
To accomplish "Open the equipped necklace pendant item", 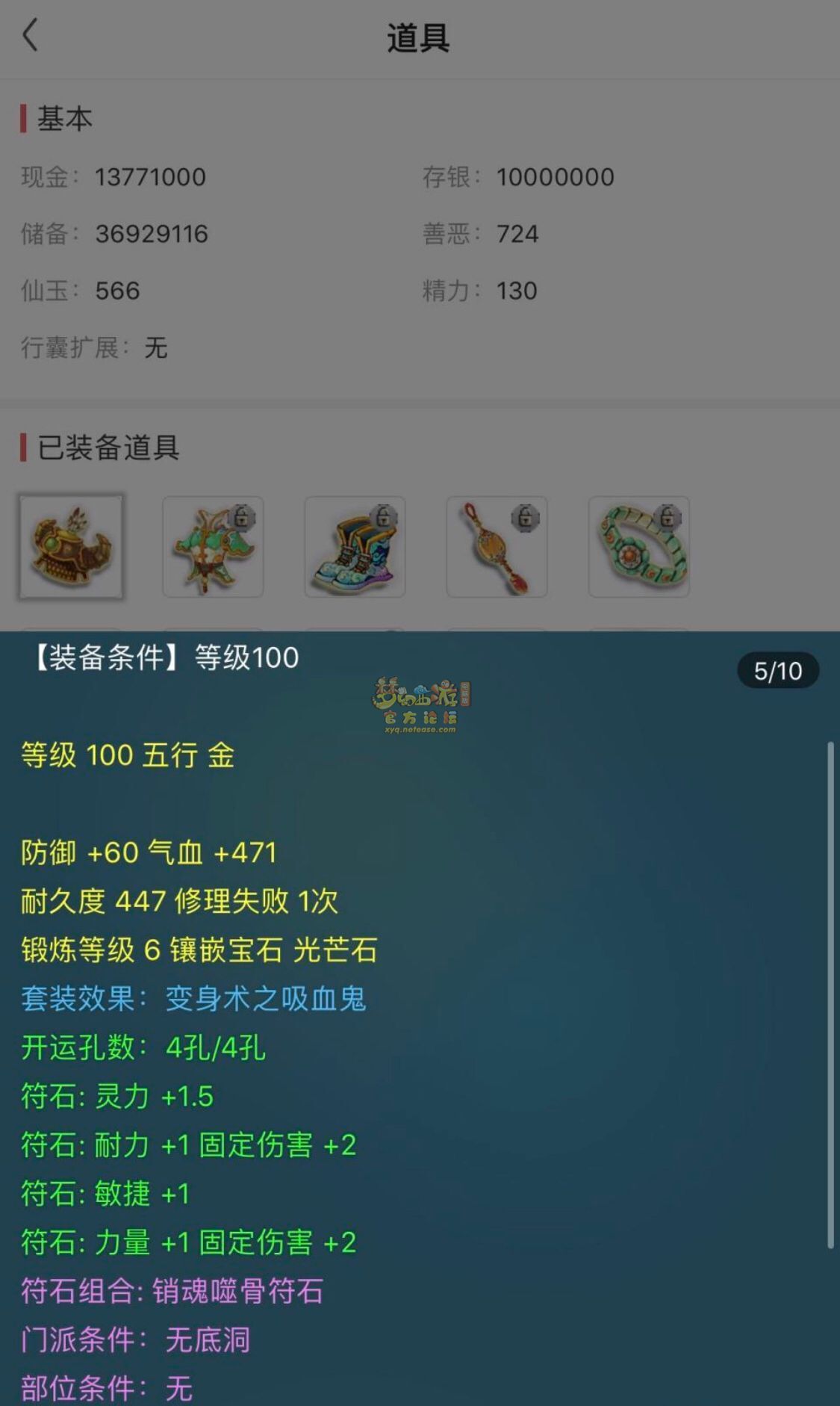I will tap(497, 547).
